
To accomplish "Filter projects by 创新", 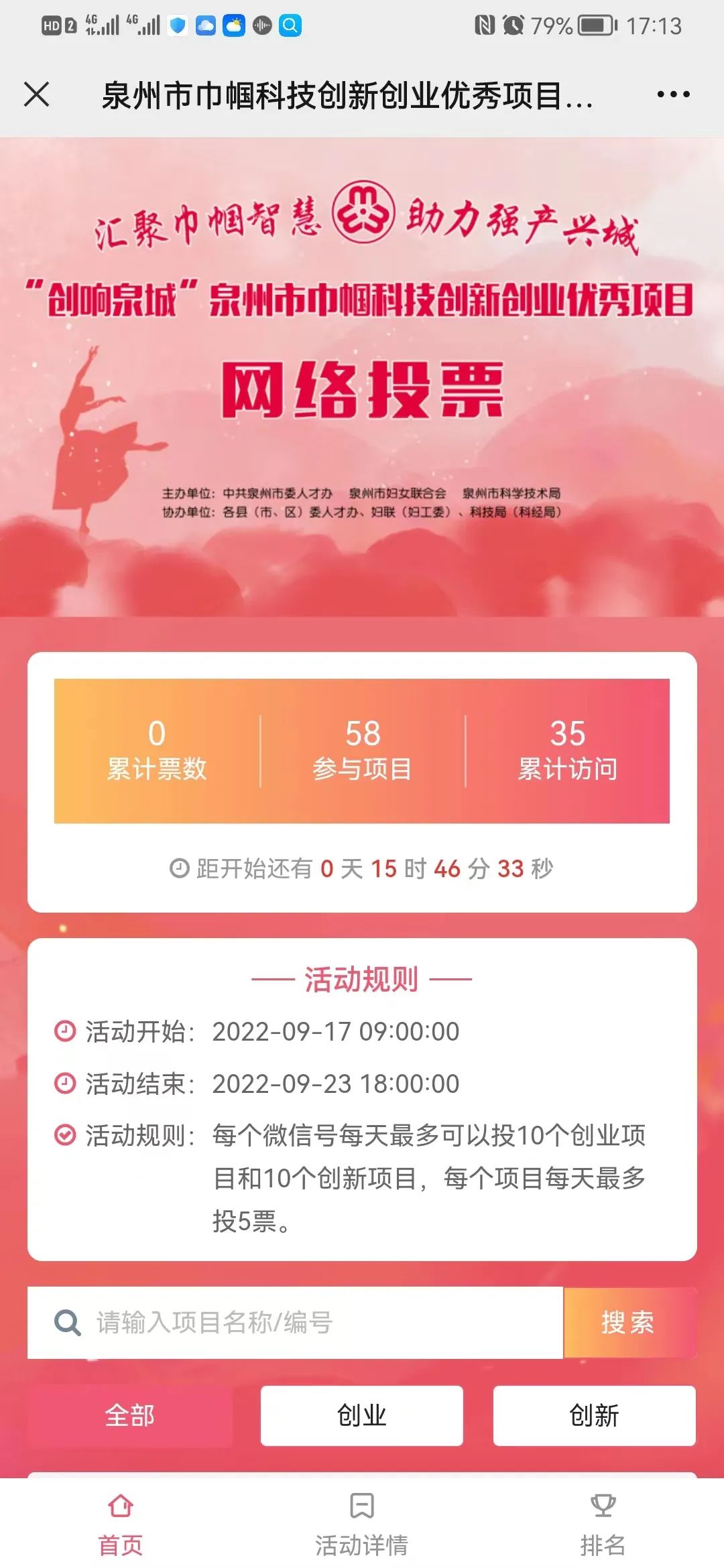I will point(594,1415).
